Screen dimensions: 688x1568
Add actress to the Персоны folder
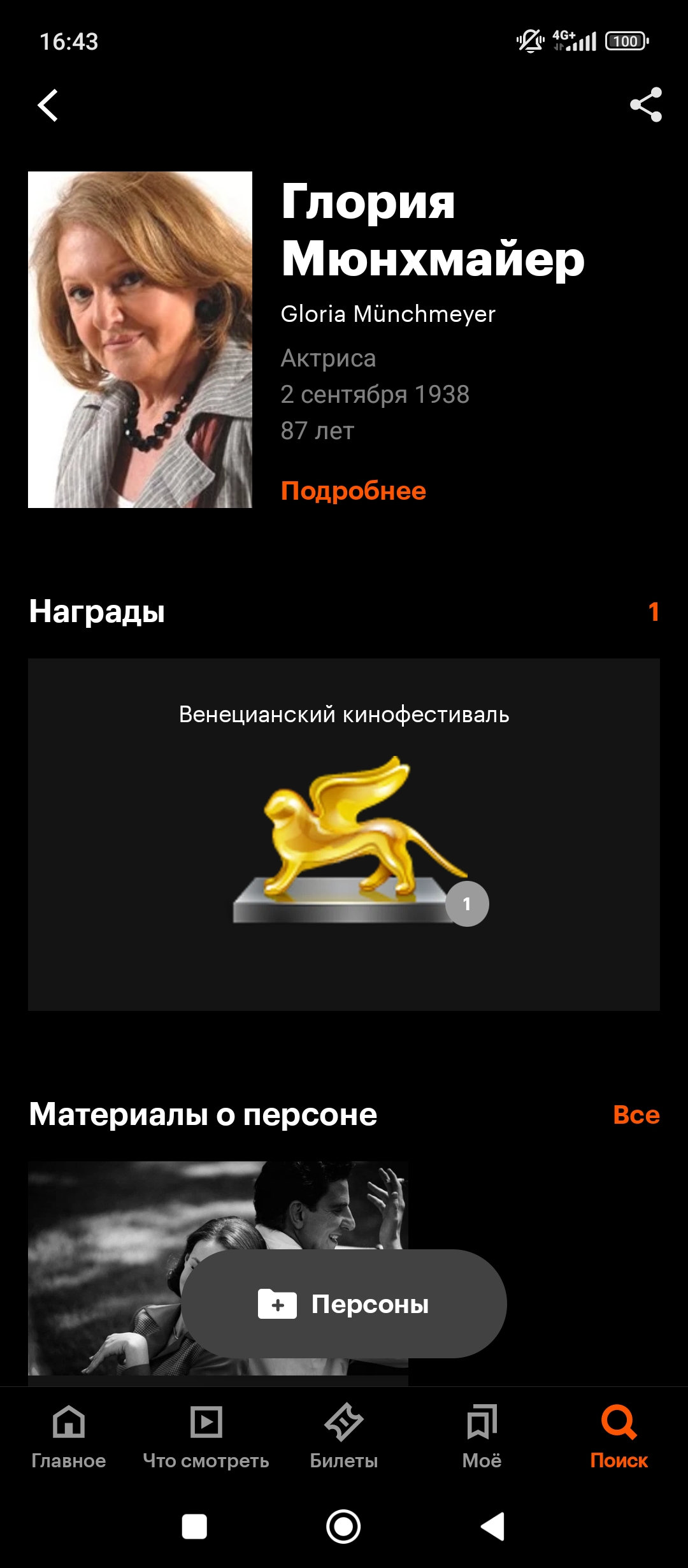click(344, 1303)
